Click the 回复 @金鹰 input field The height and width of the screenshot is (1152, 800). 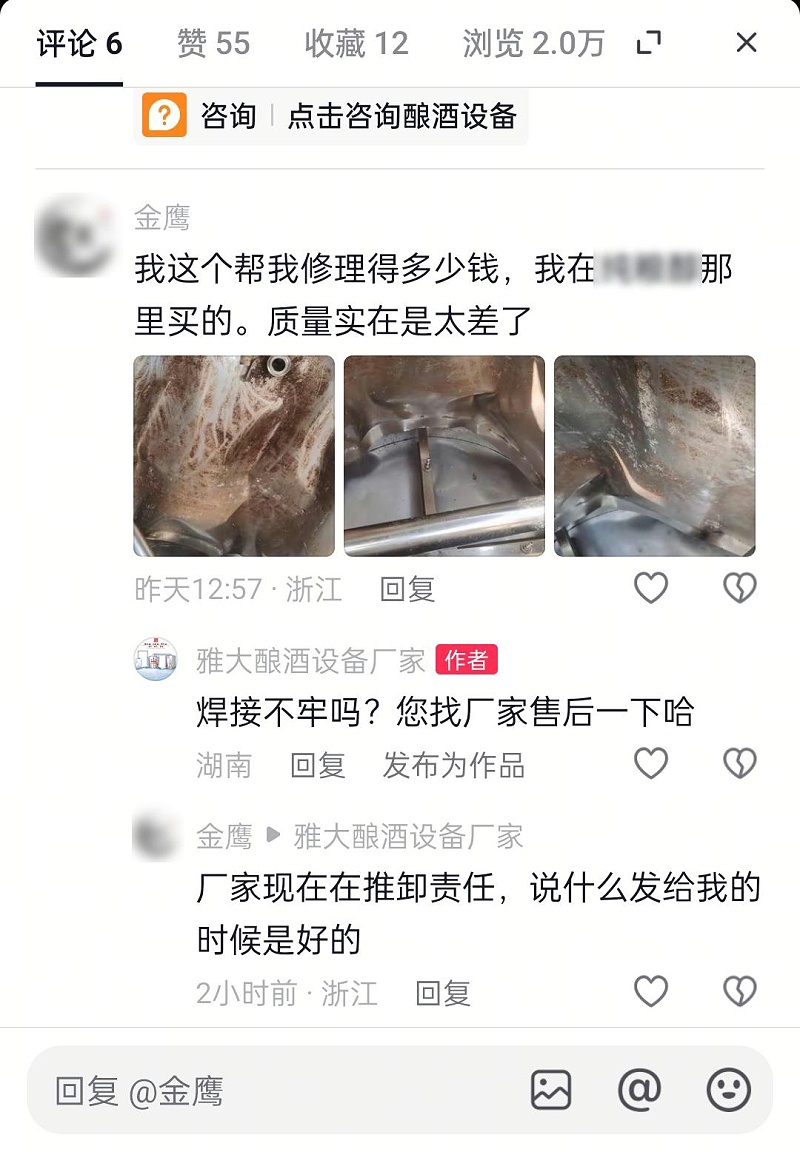(x=200, y=1090)
